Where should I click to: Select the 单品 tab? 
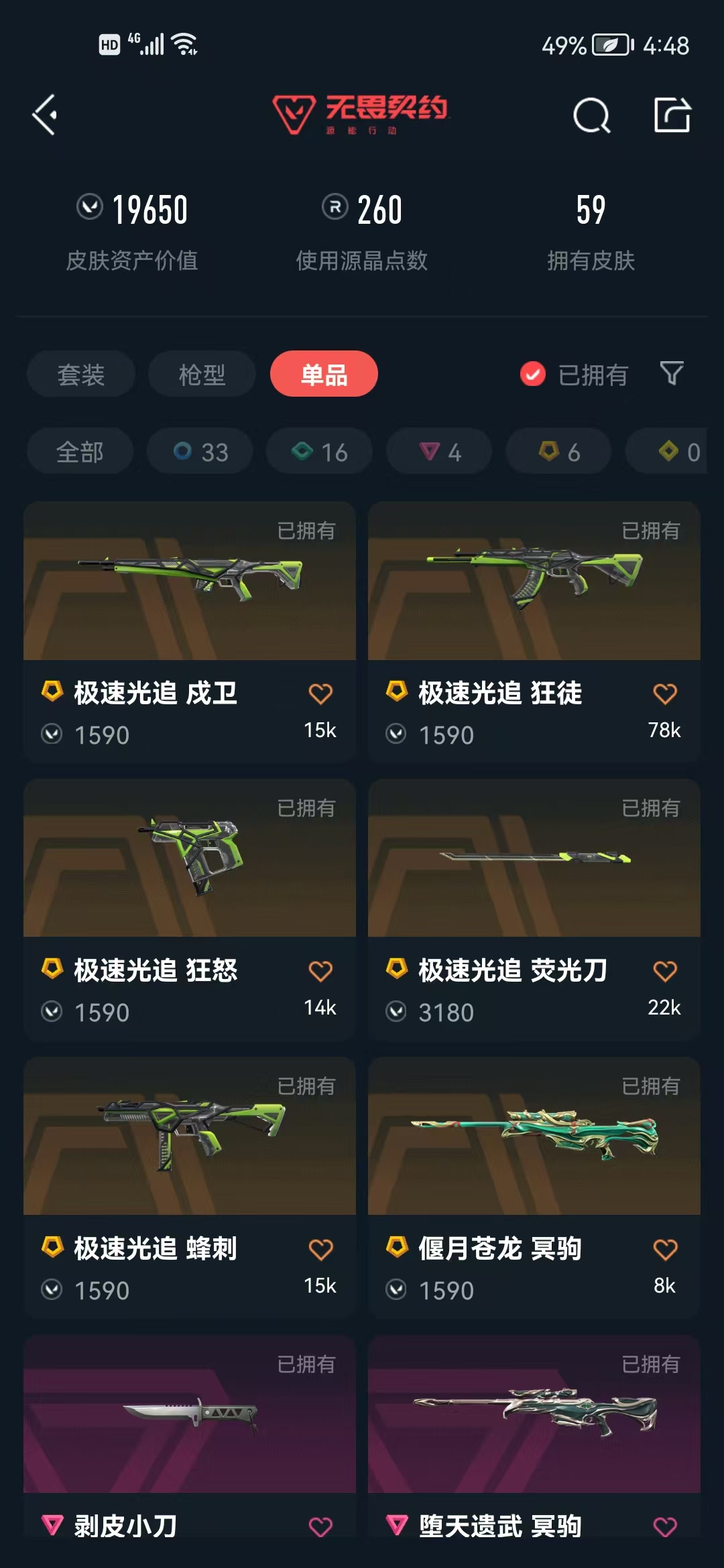coord(324,374)
